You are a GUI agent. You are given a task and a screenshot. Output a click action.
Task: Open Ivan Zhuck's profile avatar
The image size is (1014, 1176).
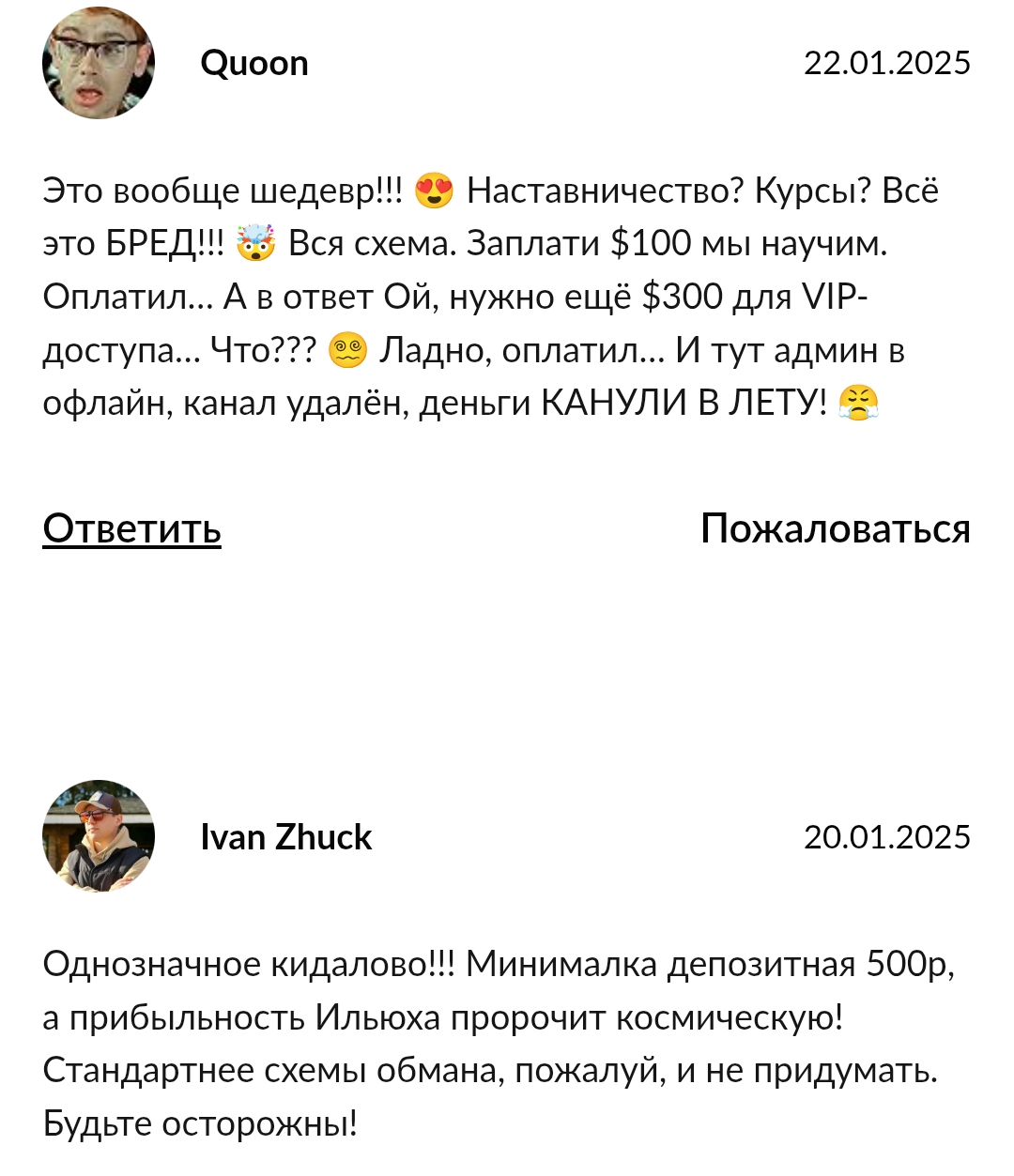click(98, 836)
